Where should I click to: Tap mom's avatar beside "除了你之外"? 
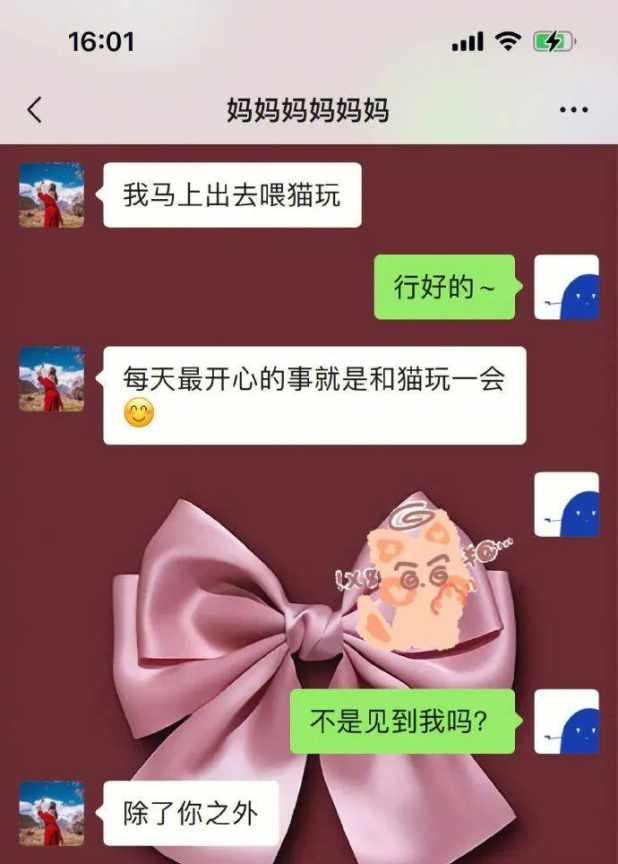(x=51, y=812)
